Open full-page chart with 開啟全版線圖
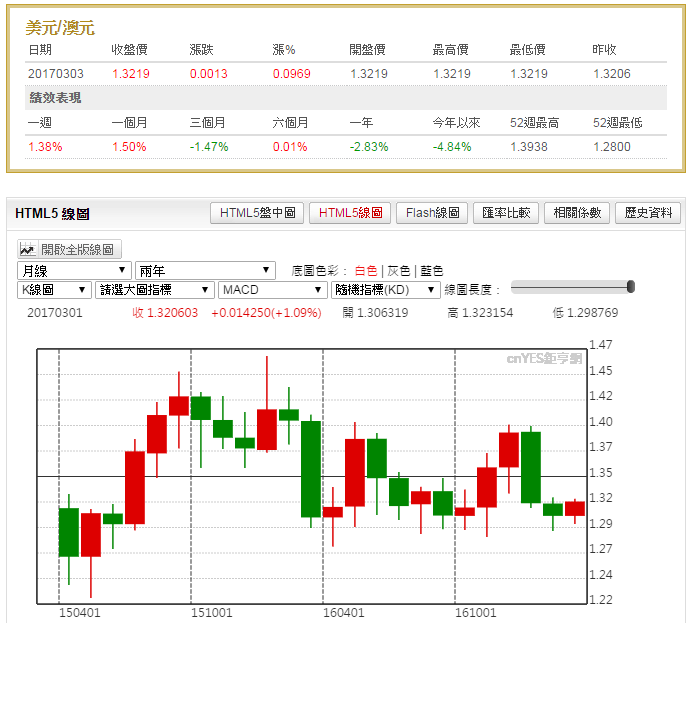The height and width of the screenshot is (711, 691). (x=70, y=250)
